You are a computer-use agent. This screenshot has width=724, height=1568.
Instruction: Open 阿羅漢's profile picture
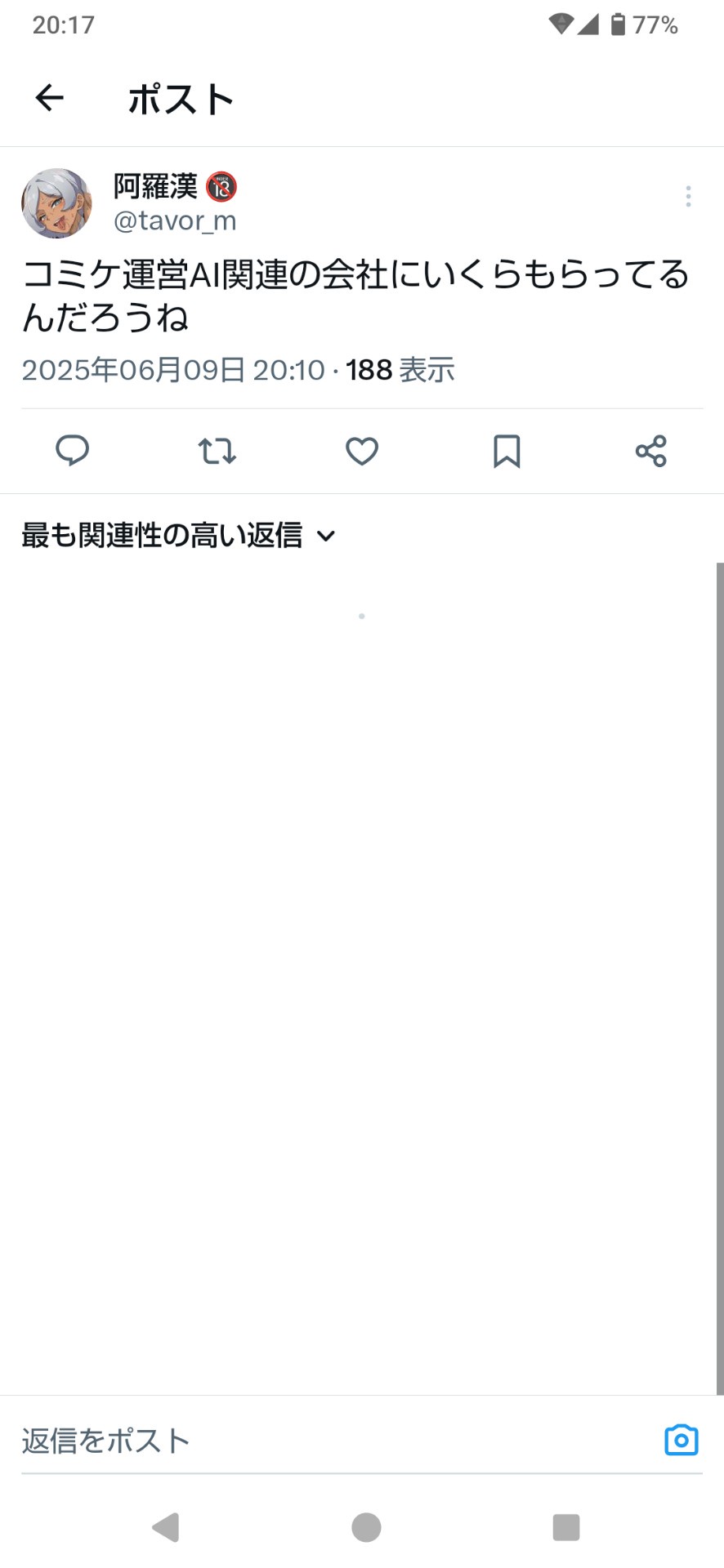point(56,203)
